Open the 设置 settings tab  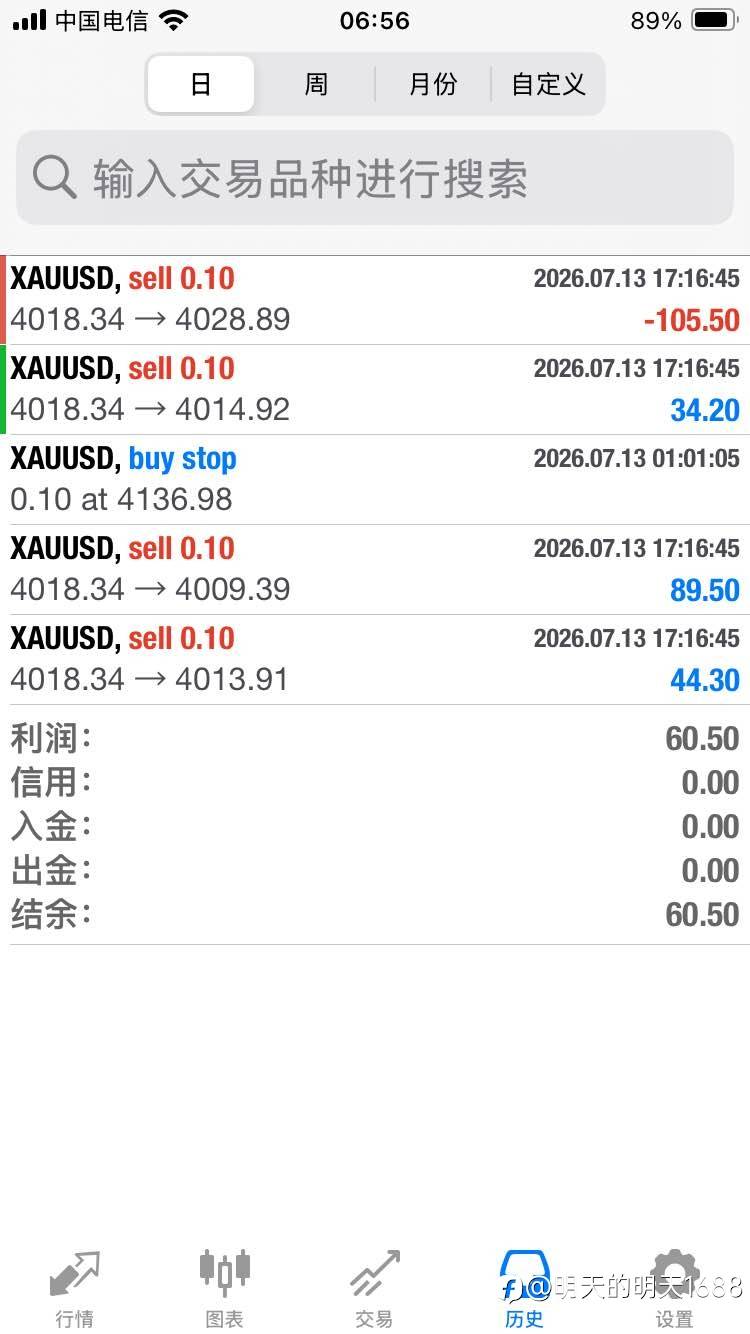point(675,1288)
